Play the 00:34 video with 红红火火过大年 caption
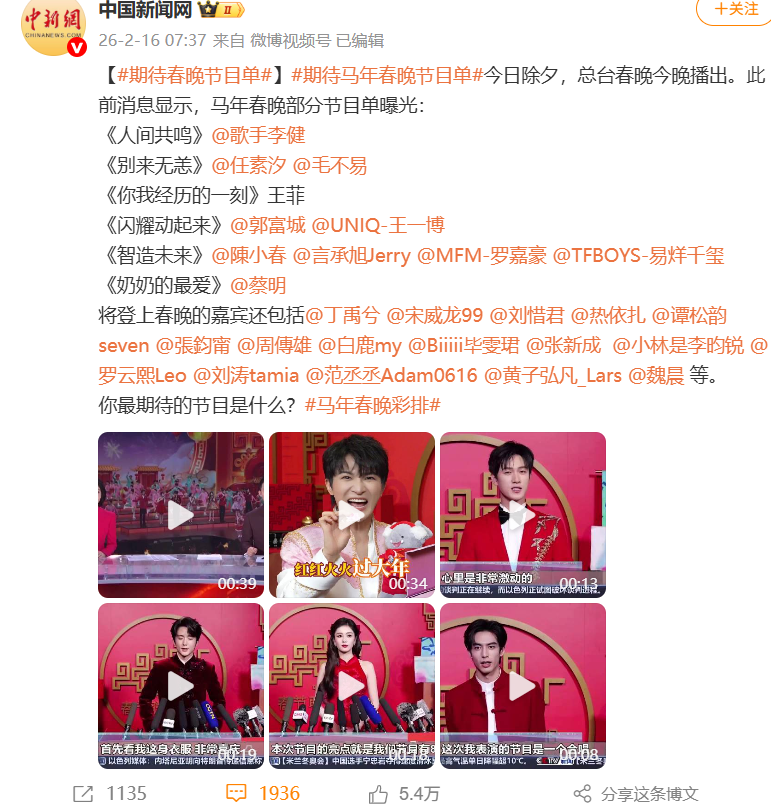Viewport: 771px width, 810px height. coord(352,515)
